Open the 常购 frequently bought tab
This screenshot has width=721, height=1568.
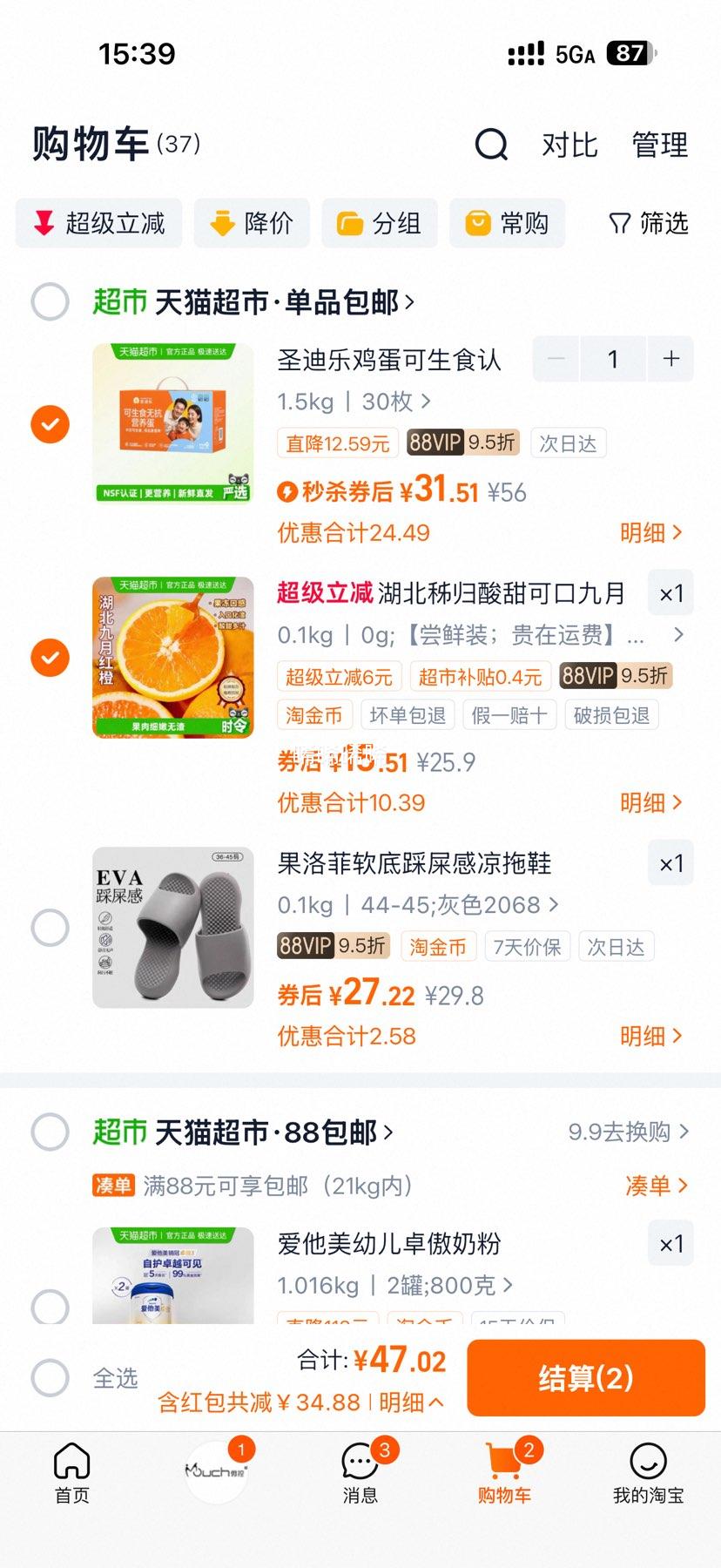508,224
